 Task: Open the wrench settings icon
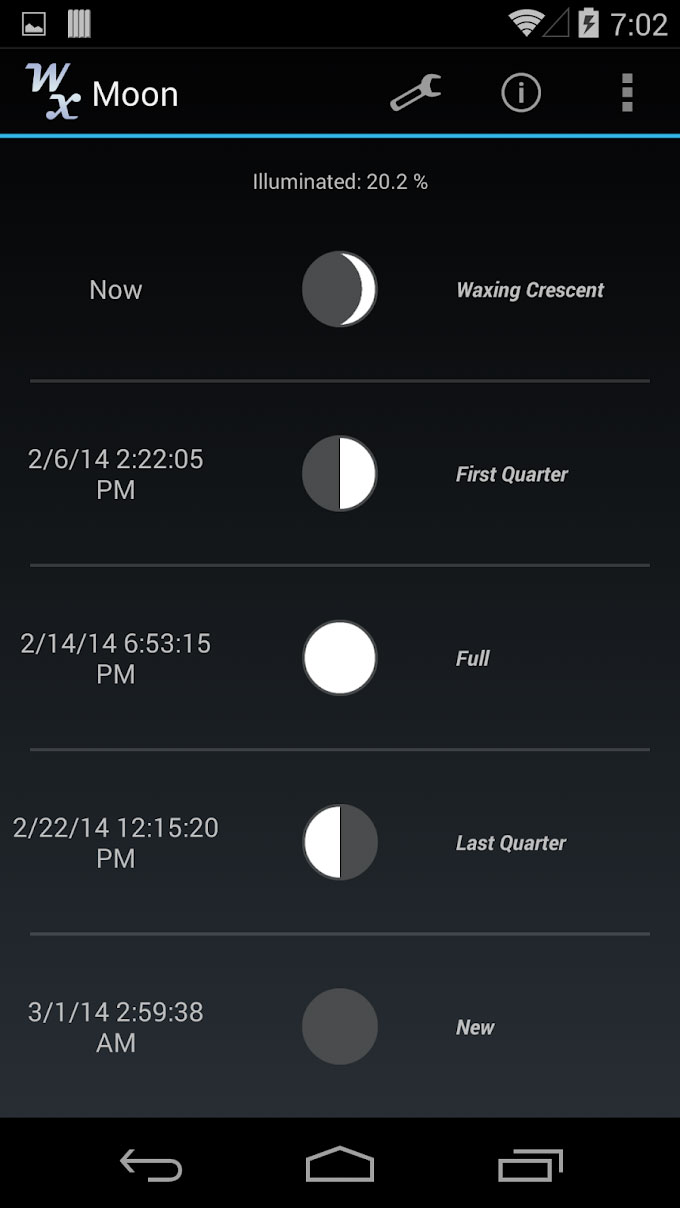(415, 94)
